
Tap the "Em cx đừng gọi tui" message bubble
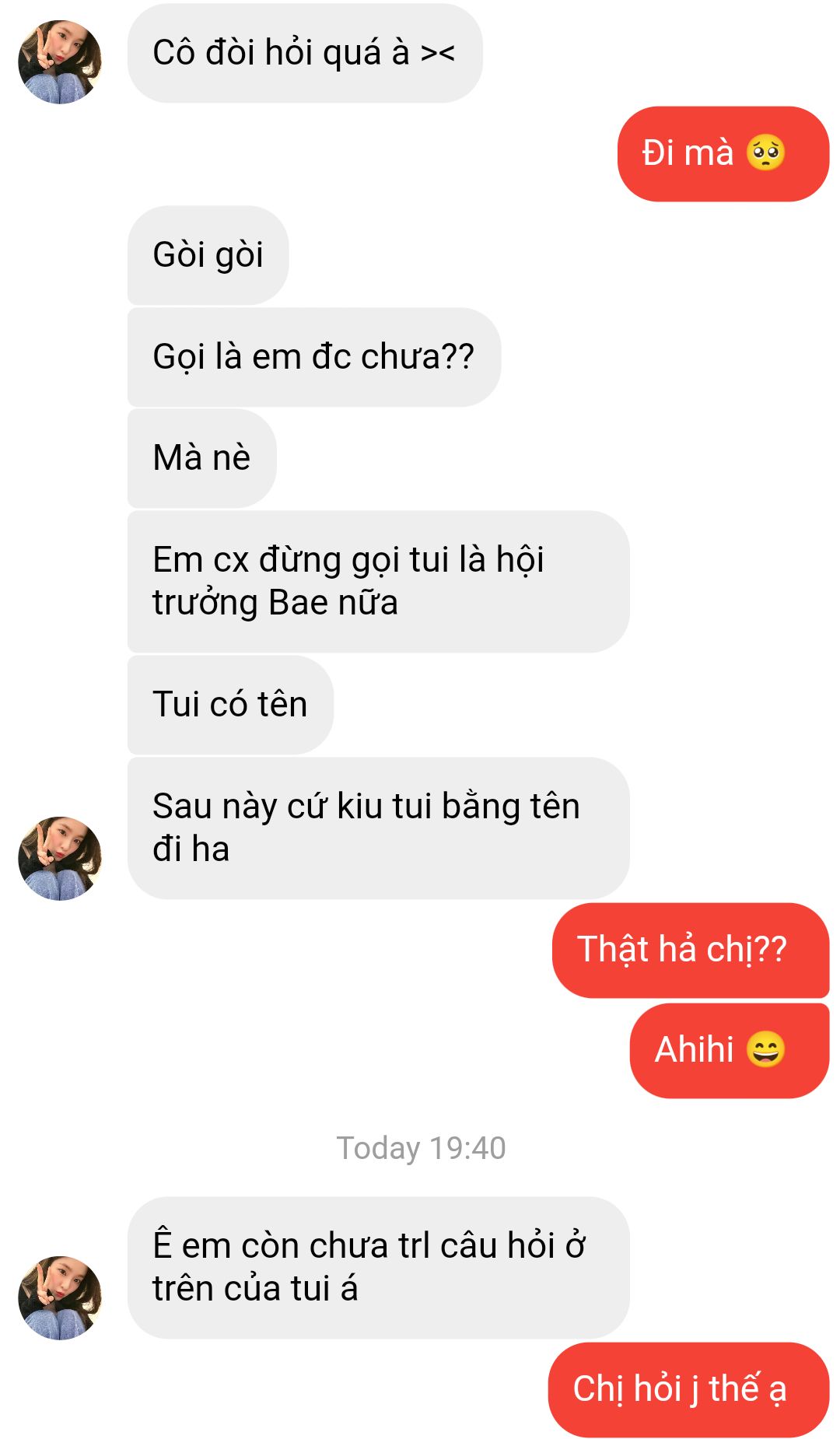coord(378,581)
